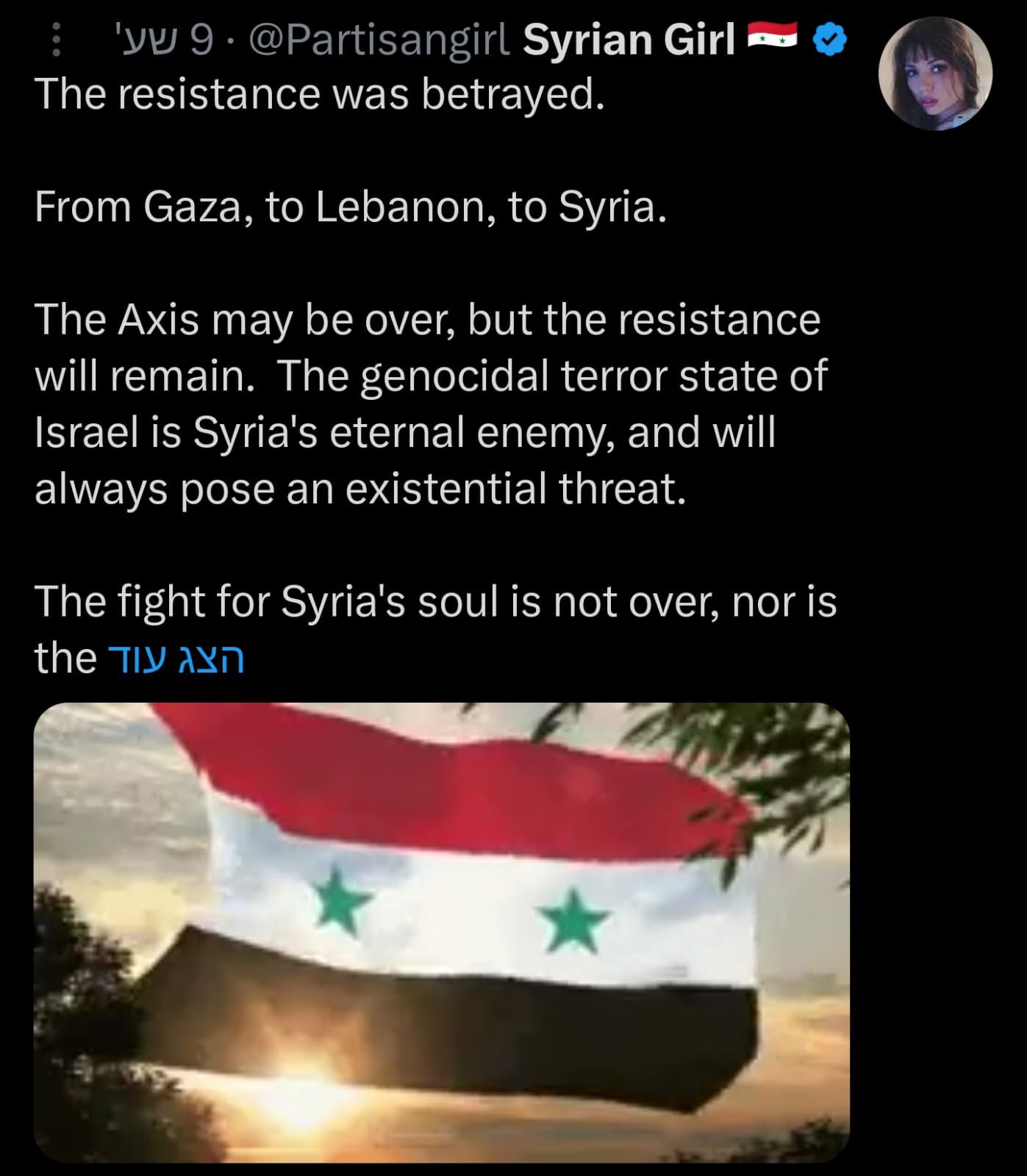Image resolution: width=1027 pixels, height=1176 pixels.
Task: Tap the @Partisangirl handle
Action: click(379, 40)
